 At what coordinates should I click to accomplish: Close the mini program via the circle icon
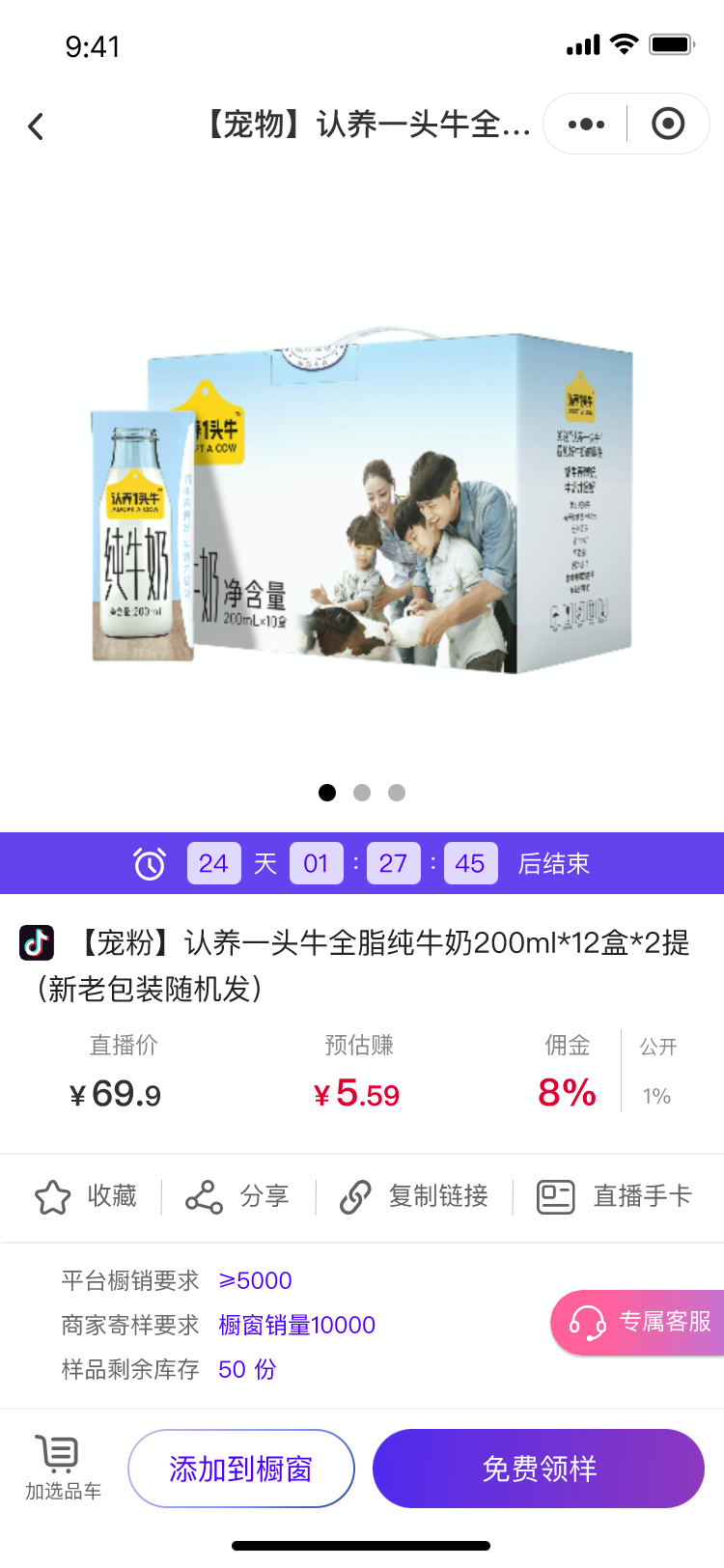[668, 125]
